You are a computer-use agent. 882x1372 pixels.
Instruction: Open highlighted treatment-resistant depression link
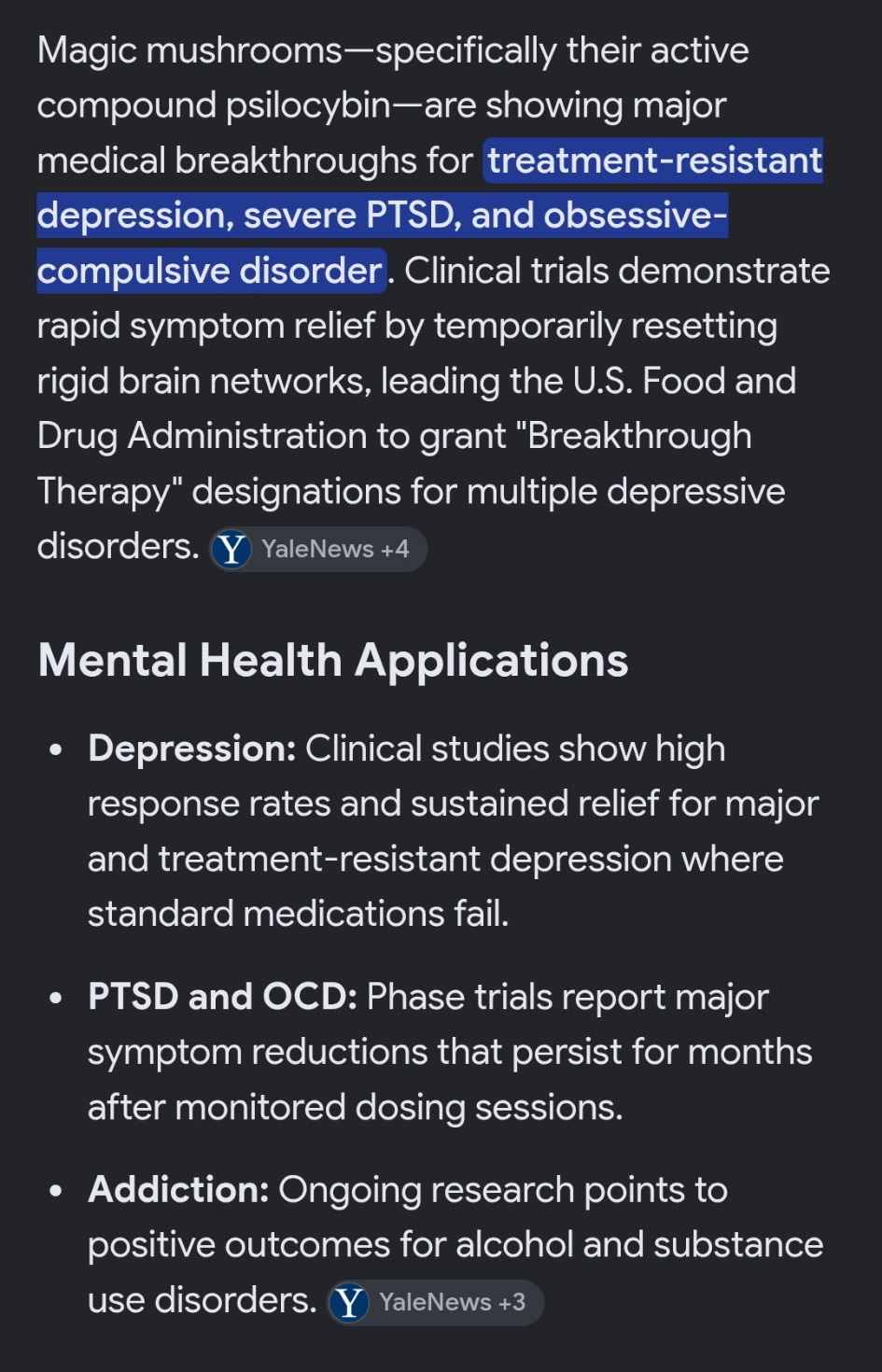pyautogui.click(x=429, y=216)
